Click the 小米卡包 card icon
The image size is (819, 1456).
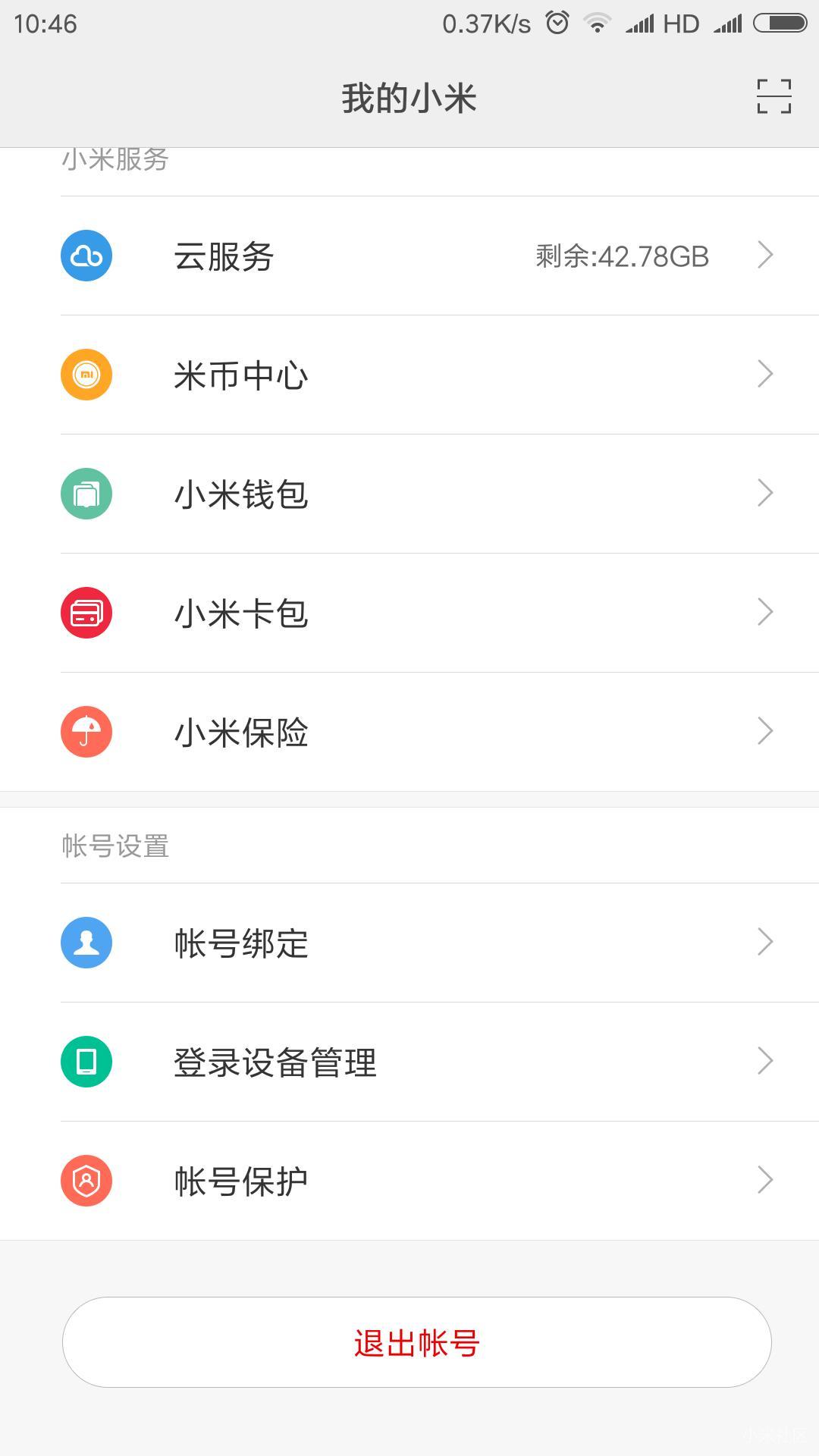(x=86, y=612)
